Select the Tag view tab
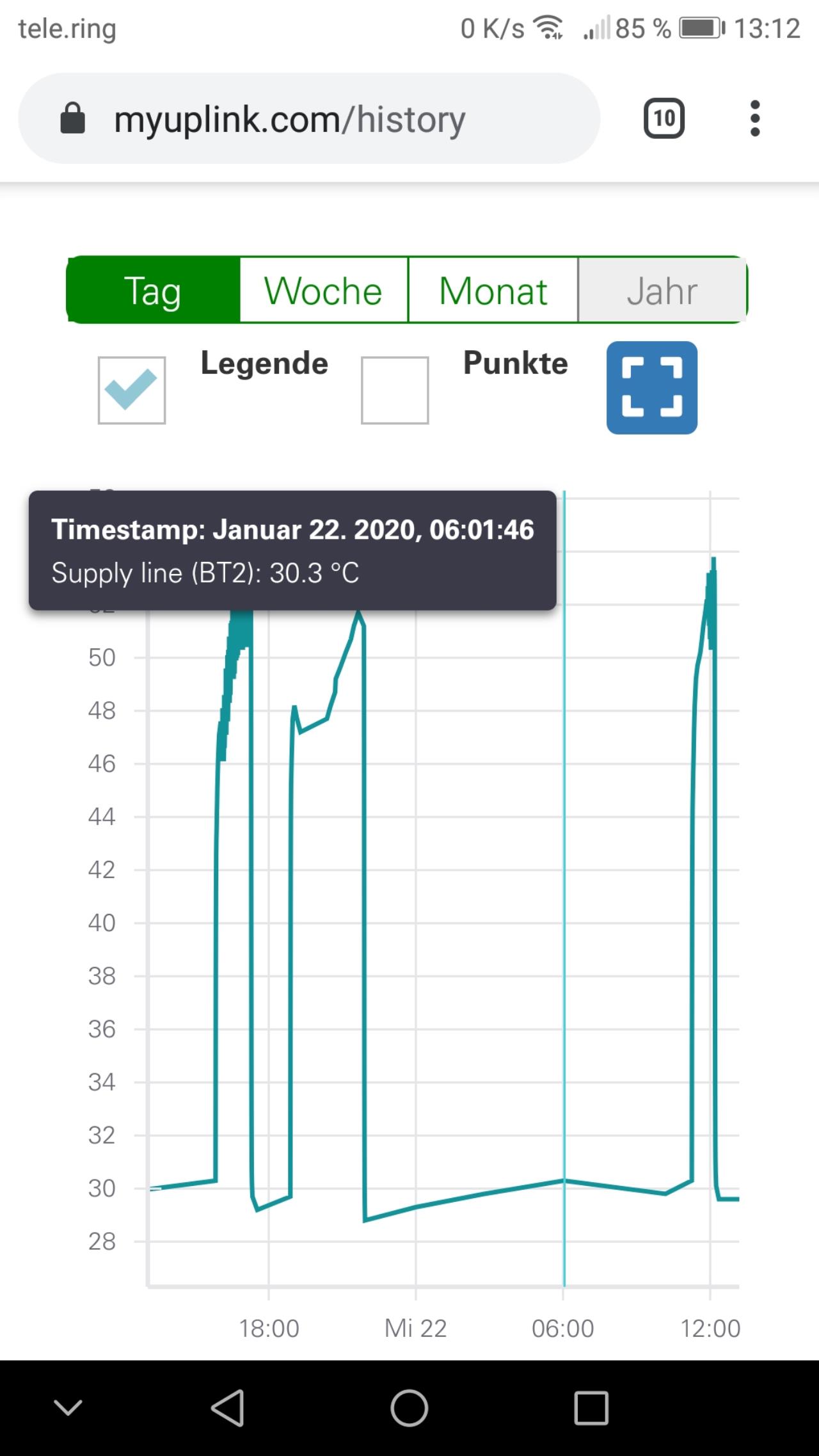 tap(153, 291)
